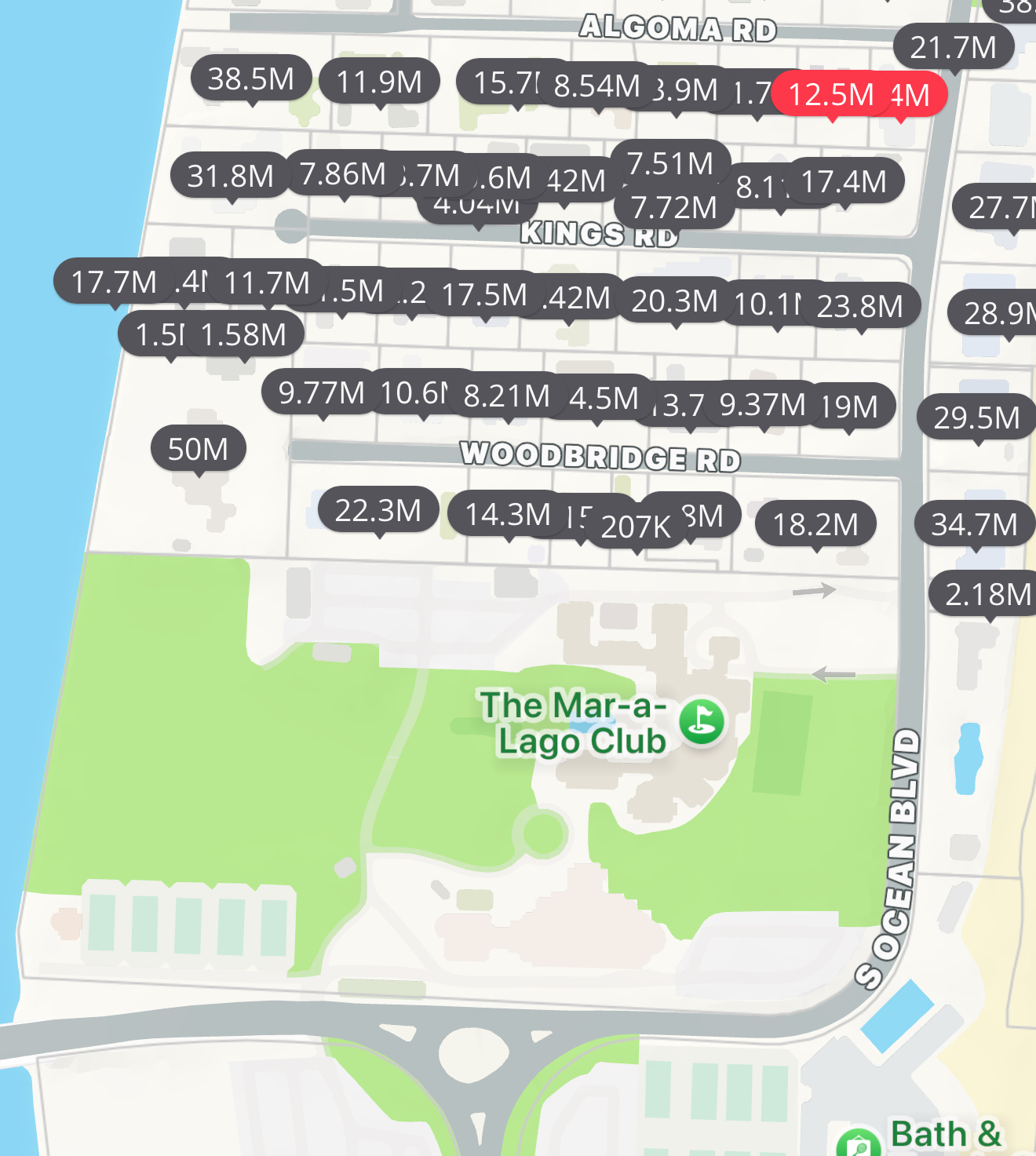Tap the red 12.5M price pin
The image size is (1036, 1156).
830,95
